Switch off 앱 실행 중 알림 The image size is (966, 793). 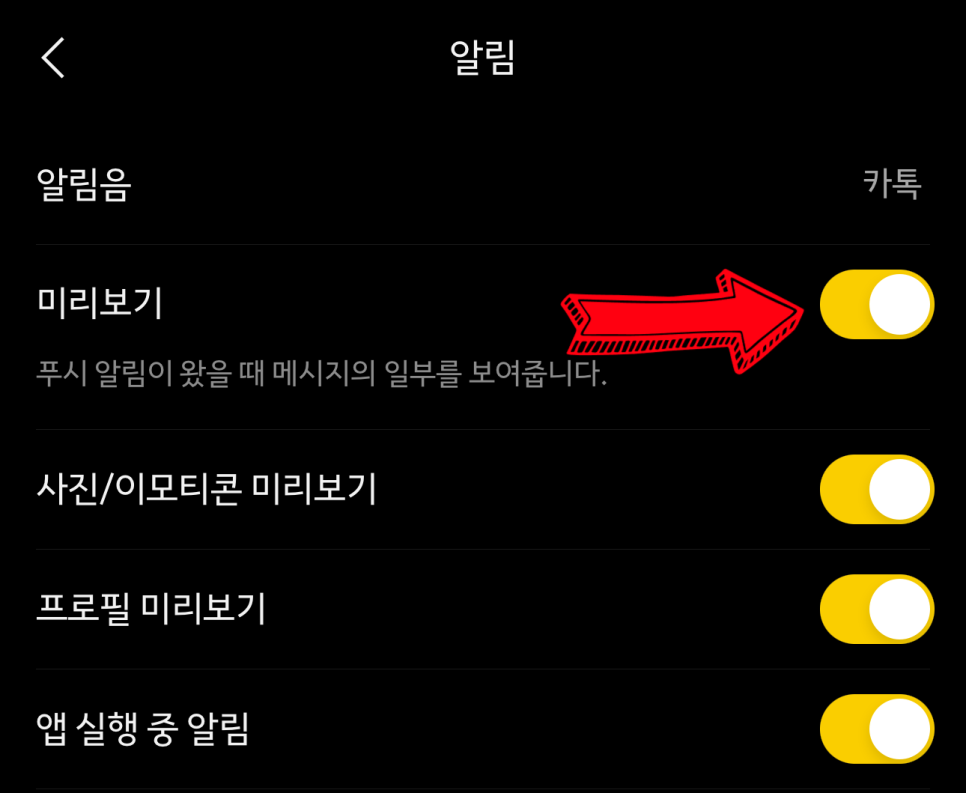(876, 729)
